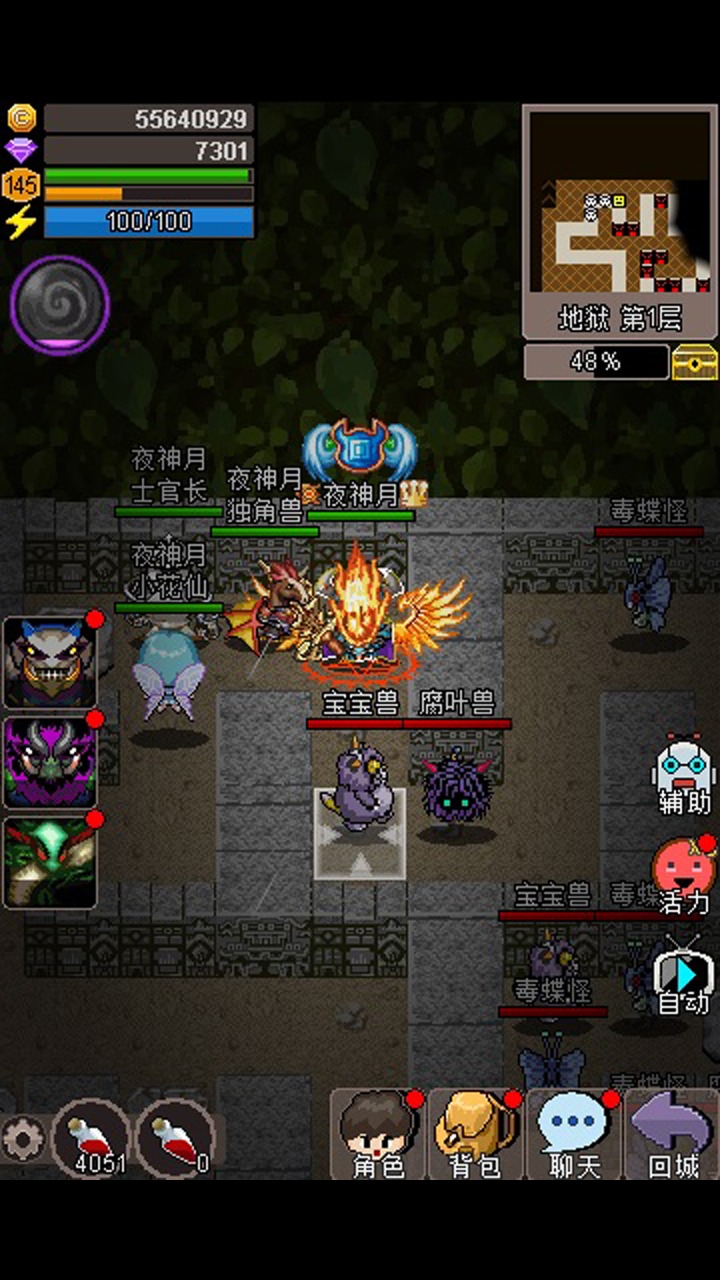The height and width of the screenshot is (1280, 720).
Task: Open the treasure chest next to 48%
Action: pos(695,362)
